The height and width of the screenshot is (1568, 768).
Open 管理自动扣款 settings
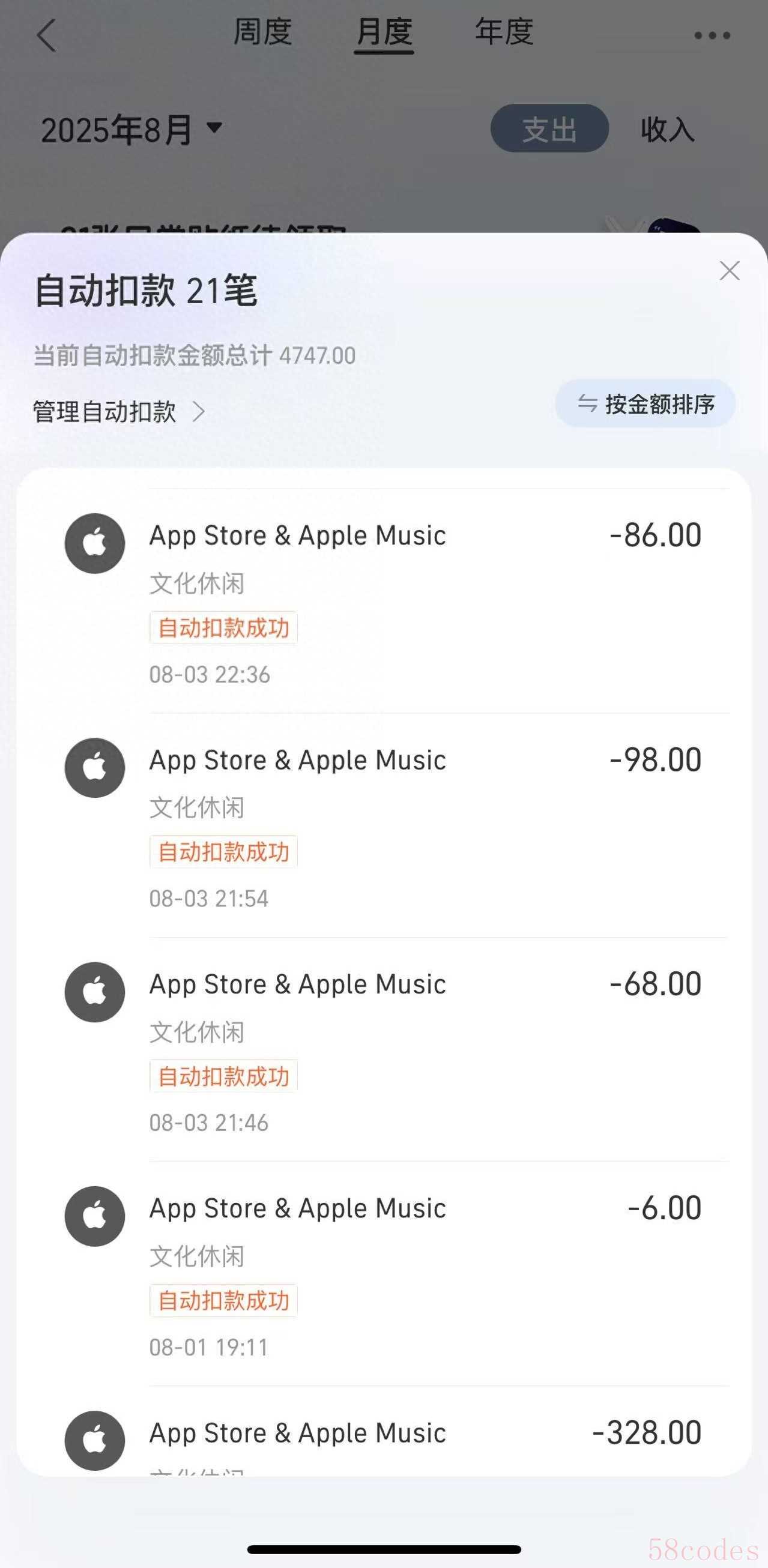(119, 412)
